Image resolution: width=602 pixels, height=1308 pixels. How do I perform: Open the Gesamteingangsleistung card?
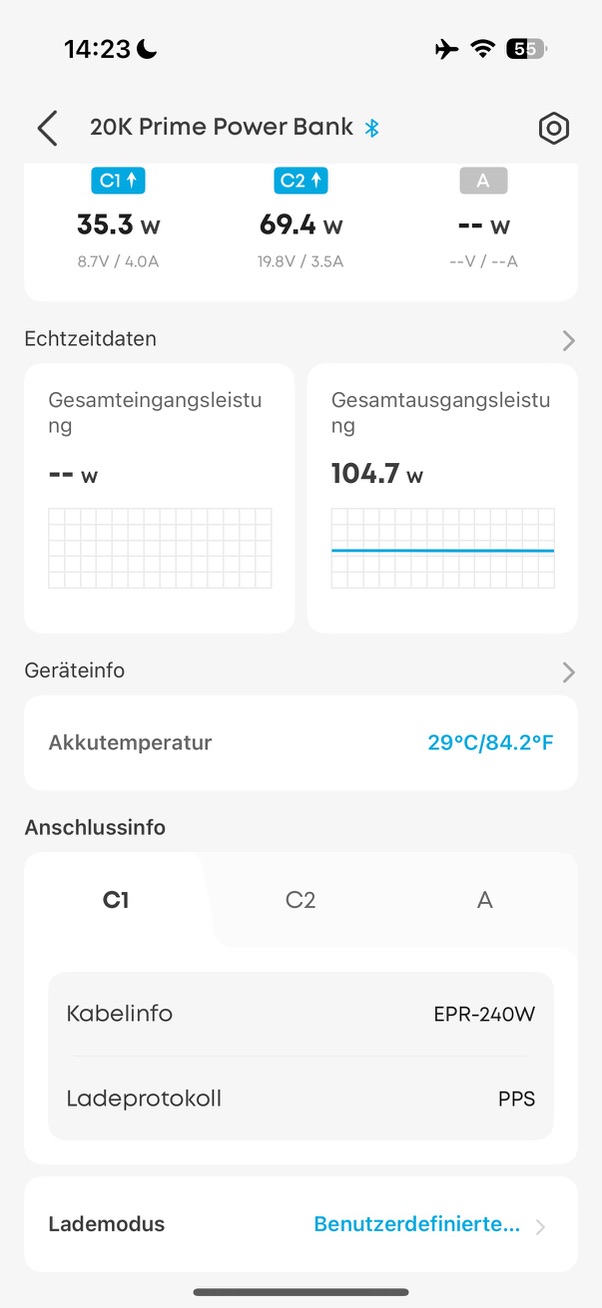(x=159, y=498)
